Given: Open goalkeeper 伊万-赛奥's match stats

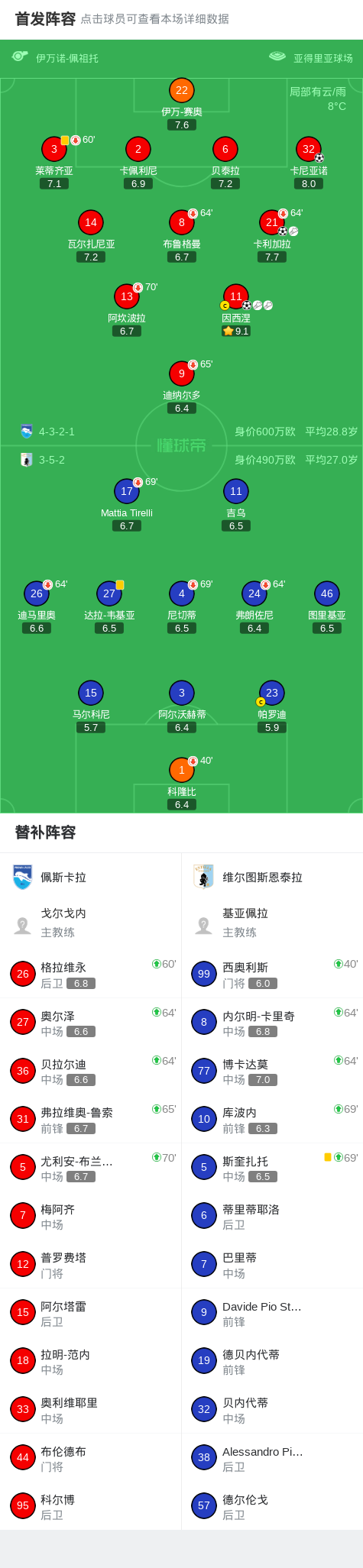Looking at the screenshot, I should (x=182, y=103).
